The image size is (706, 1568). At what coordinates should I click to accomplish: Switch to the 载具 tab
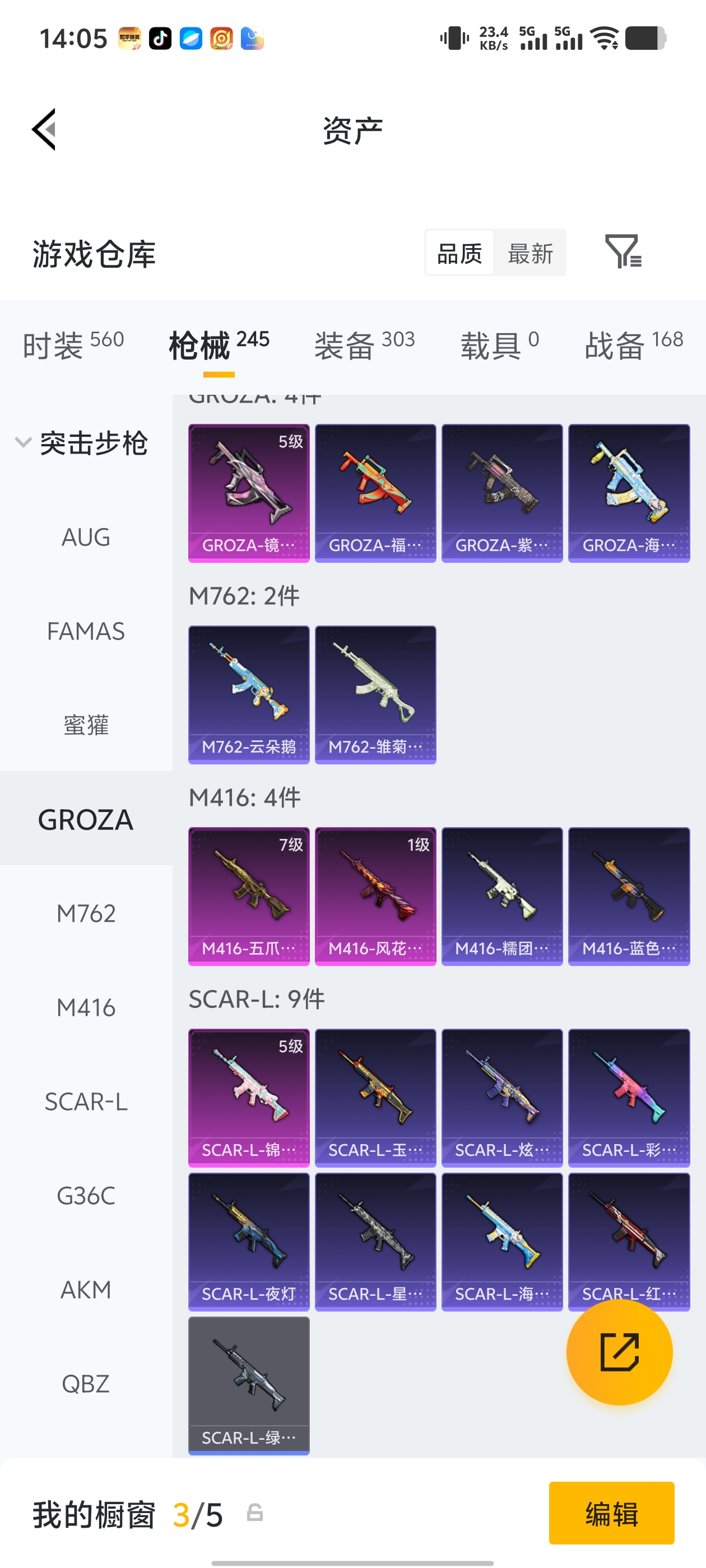499,344
